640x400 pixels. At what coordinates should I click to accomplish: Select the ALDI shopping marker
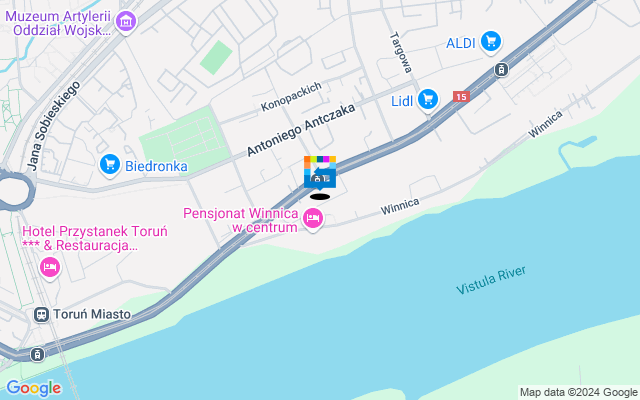tap(490, 41)
